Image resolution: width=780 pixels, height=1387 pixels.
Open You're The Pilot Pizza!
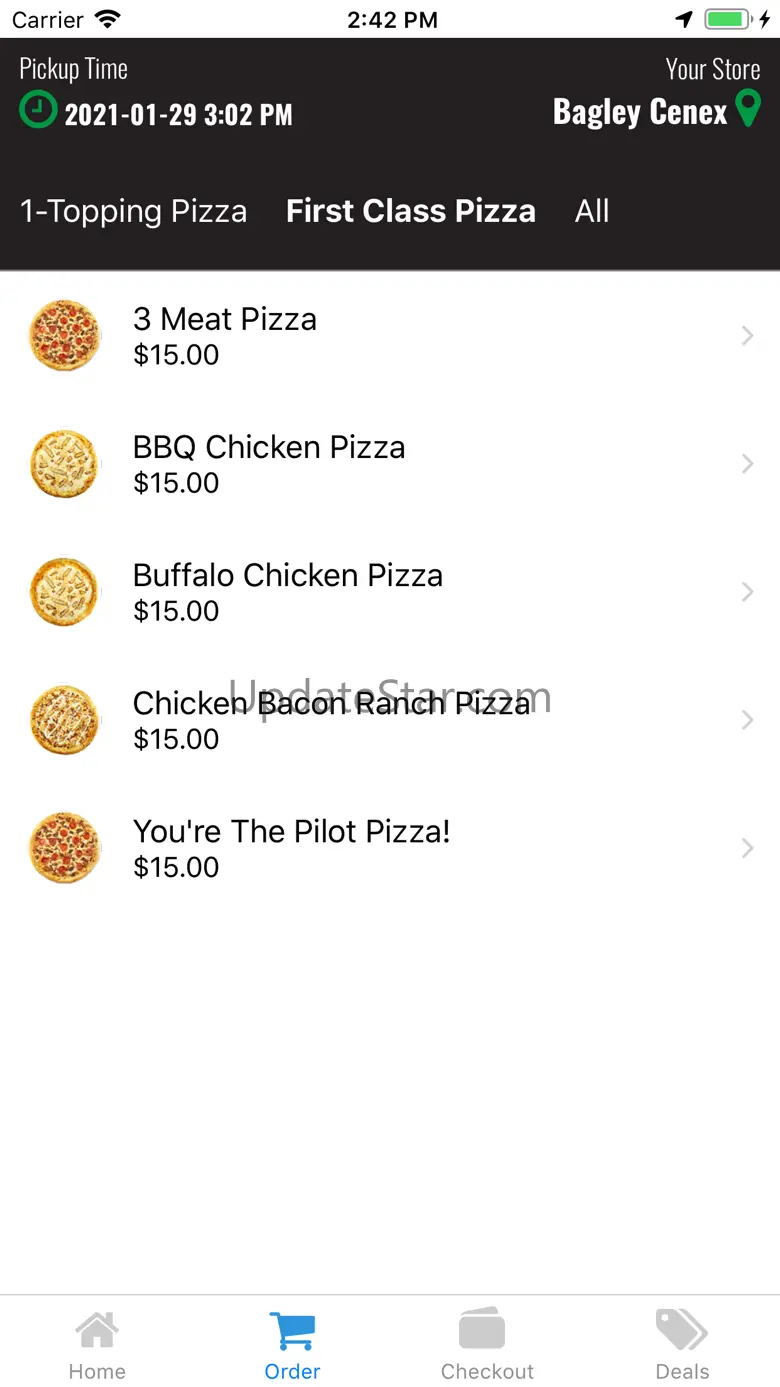[390, 848]
